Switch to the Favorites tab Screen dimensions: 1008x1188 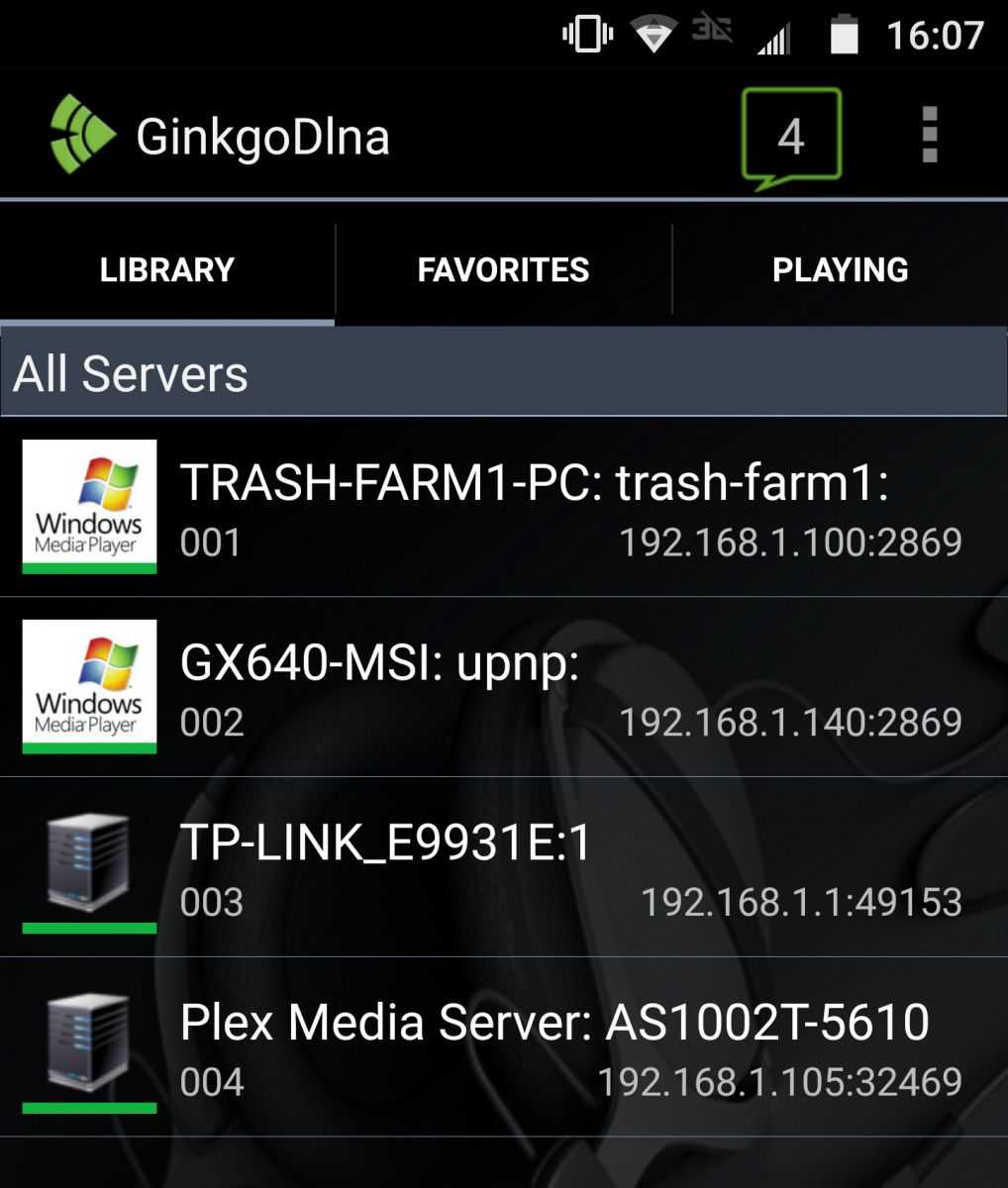(503, 270)
